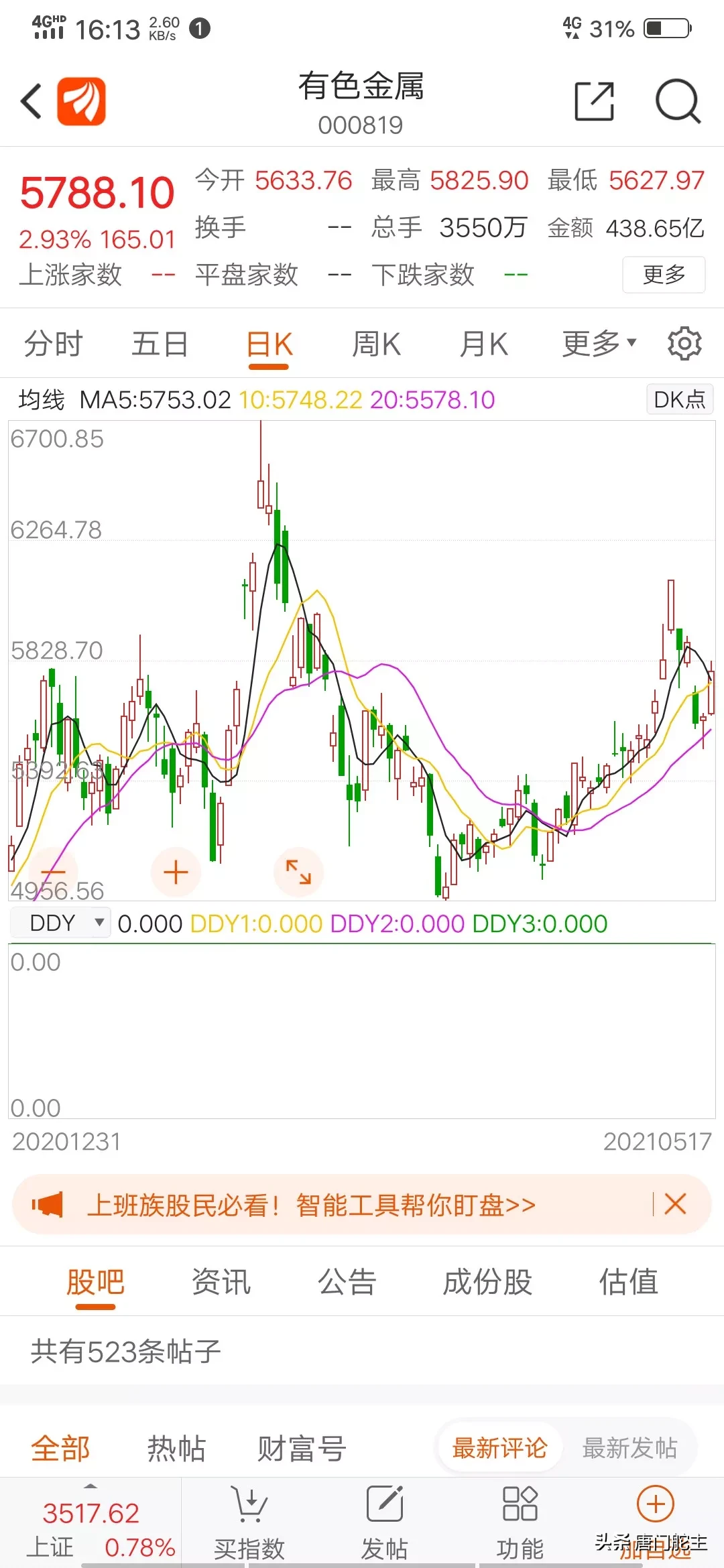Tap 更多 for more quote details
This screenshot has height=1568, width=724.
[663, 275]
